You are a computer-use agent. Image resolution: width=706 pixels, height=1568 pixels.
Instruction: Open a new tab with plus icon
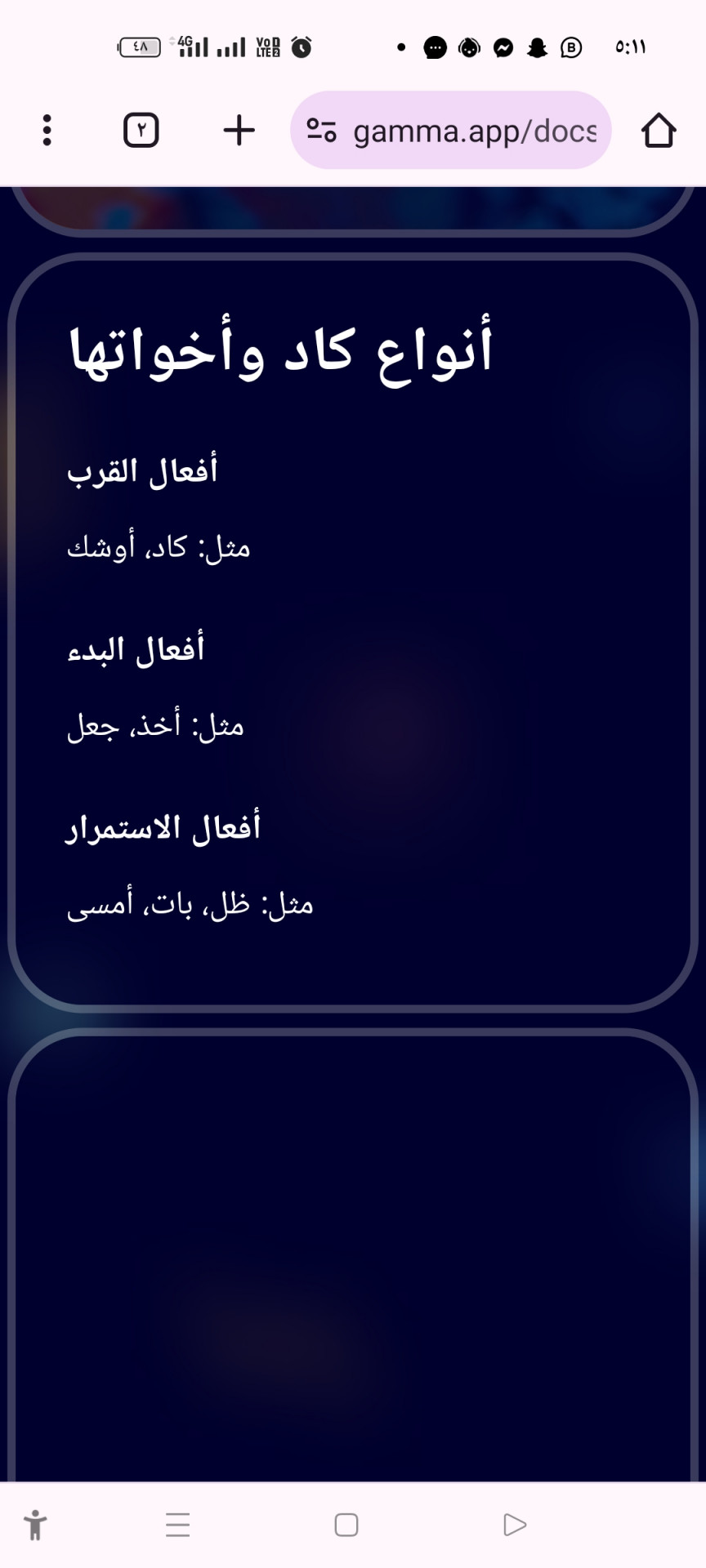click(x=239, y=130)
